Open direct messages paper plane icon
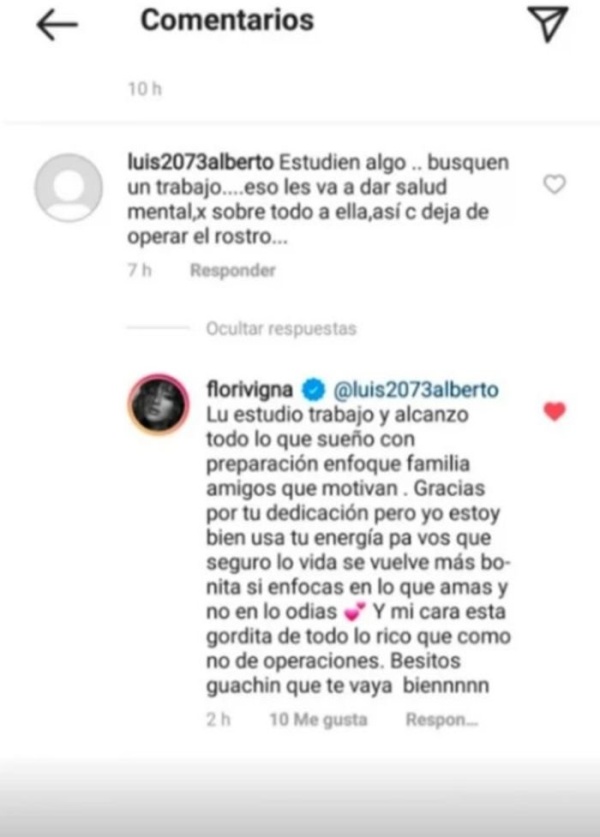This screenshot has height=837, width=600. (x=547, y=23)
